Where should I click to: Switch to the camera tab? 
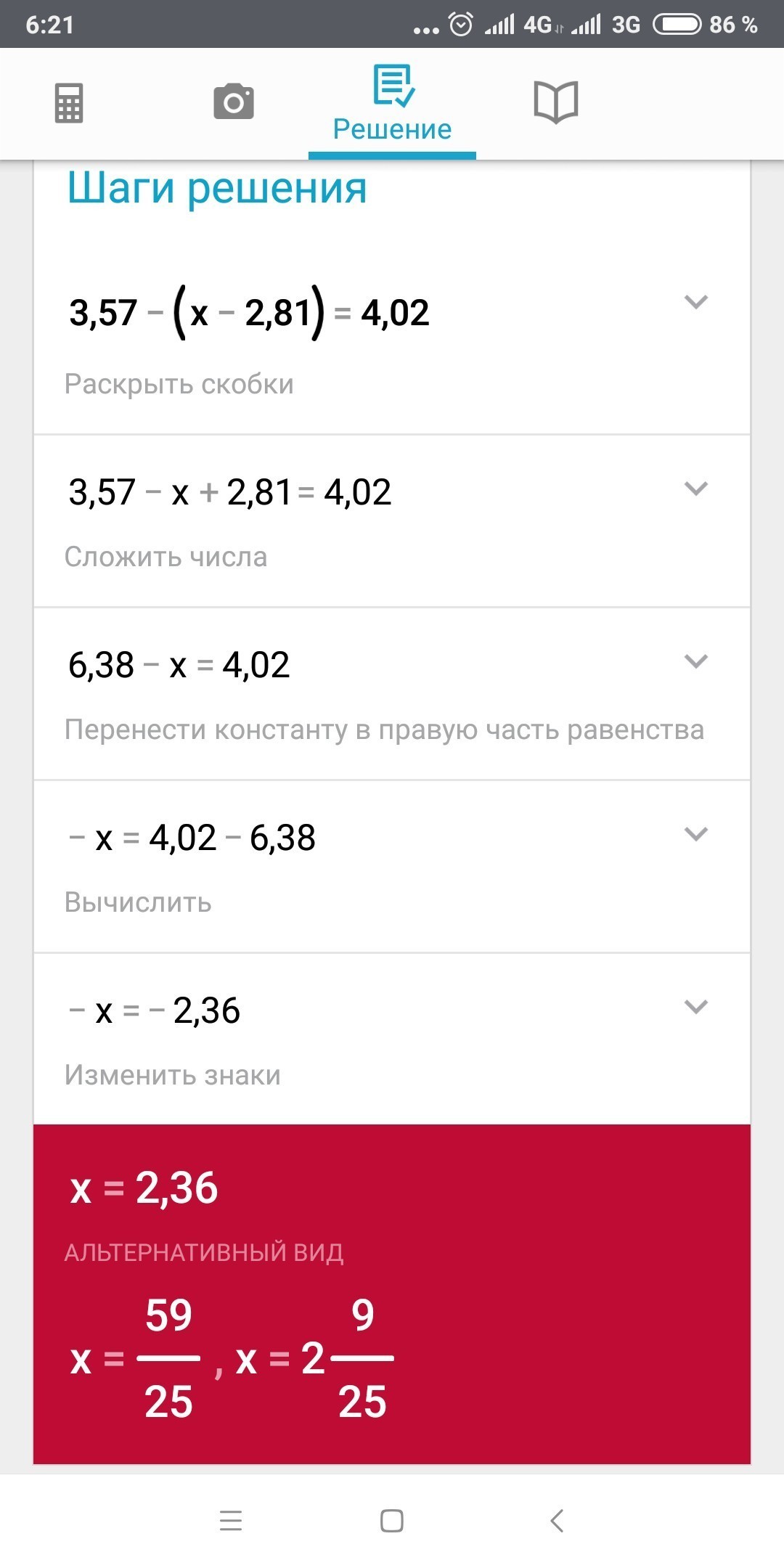(x=233, y=102)
